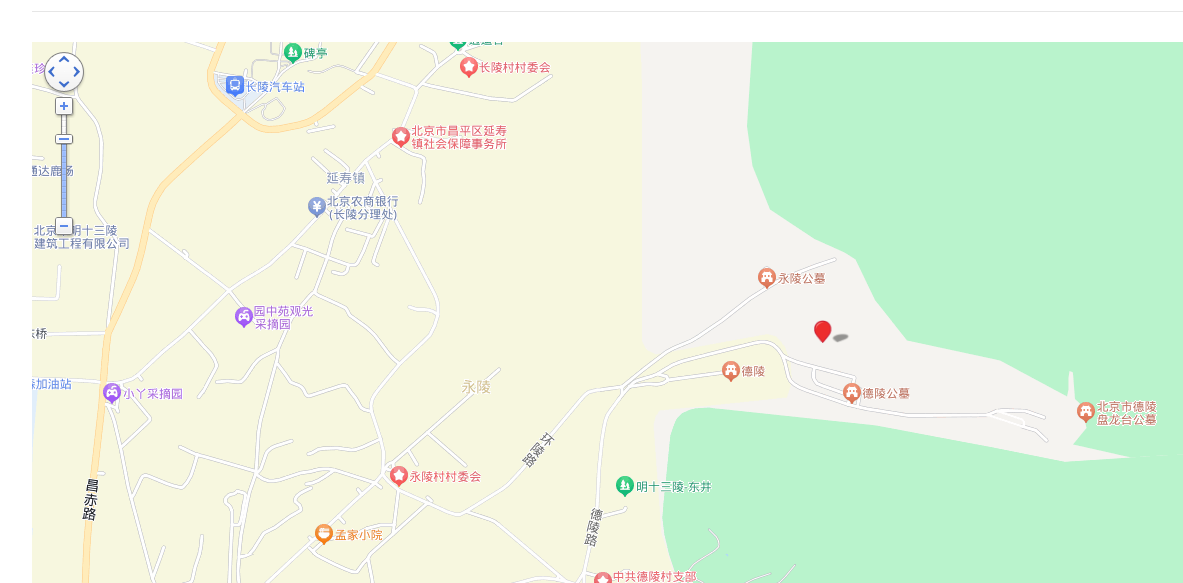This screenshot has height=583, width=1183.
Task: Tap the red location marker
Action: pos(823,331)
